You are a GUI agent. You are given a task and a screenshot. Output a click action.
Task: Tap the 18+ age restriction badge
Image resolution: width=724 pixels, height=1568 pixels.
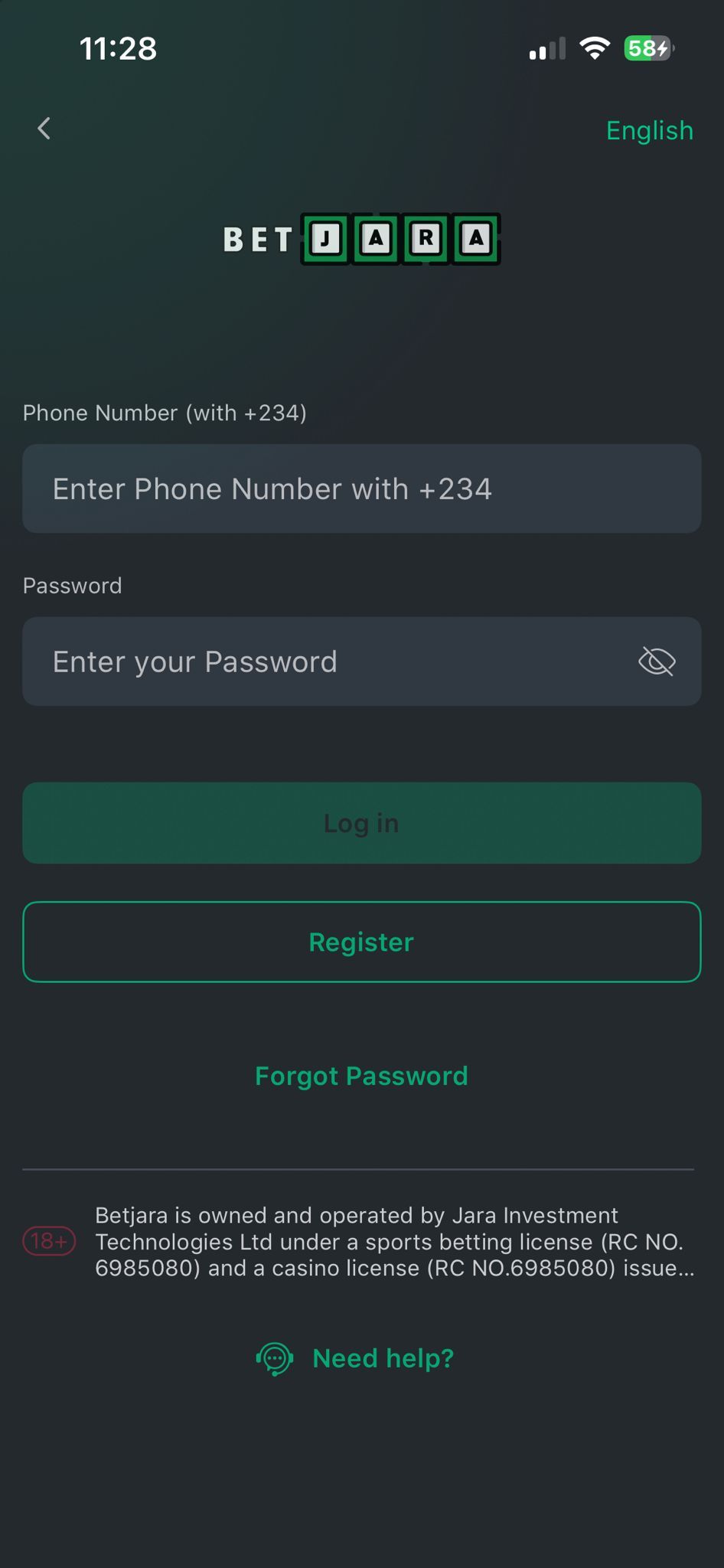point(49,1240)
